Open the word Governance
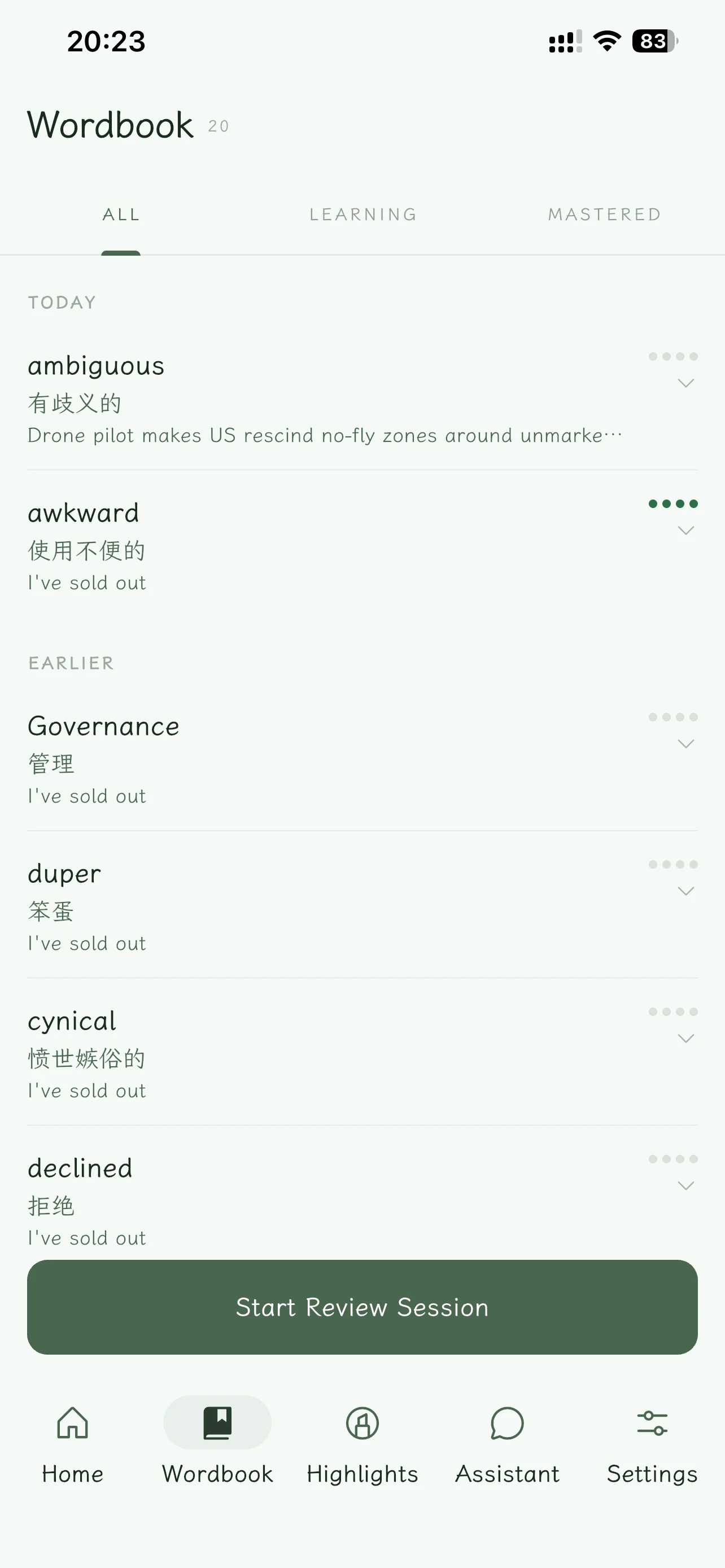This screenshot has width=725, height=1568. click(103, 726)
